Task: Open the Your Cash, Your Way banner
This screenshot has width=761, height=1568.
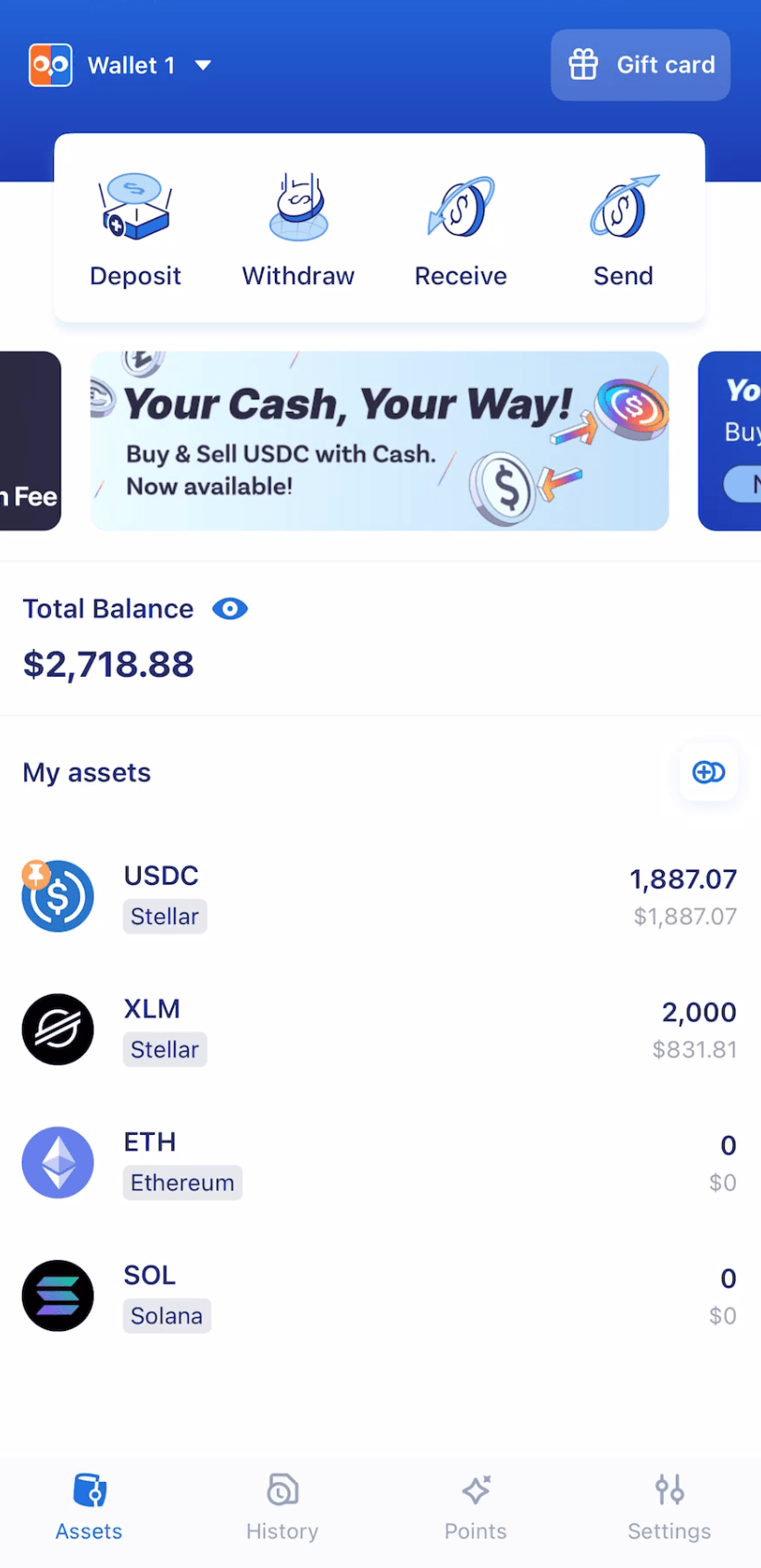Action: click(380, 441)
